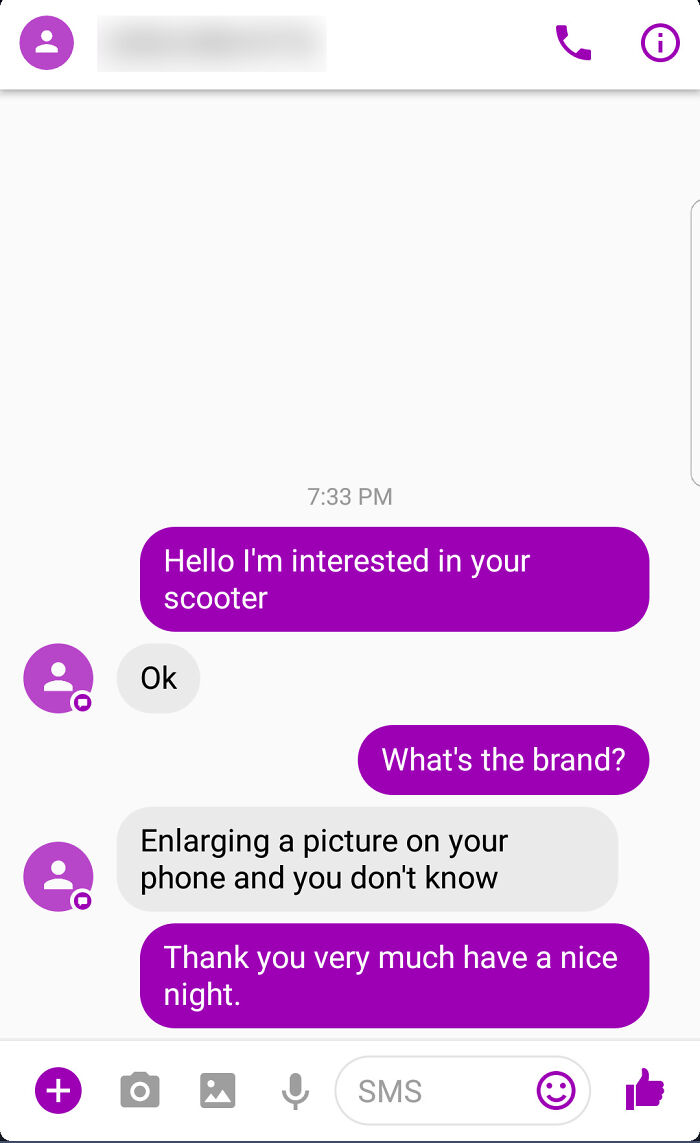700x1143 pixels.
Task: Open the contact avatar in header
Action: pos(46,43)
